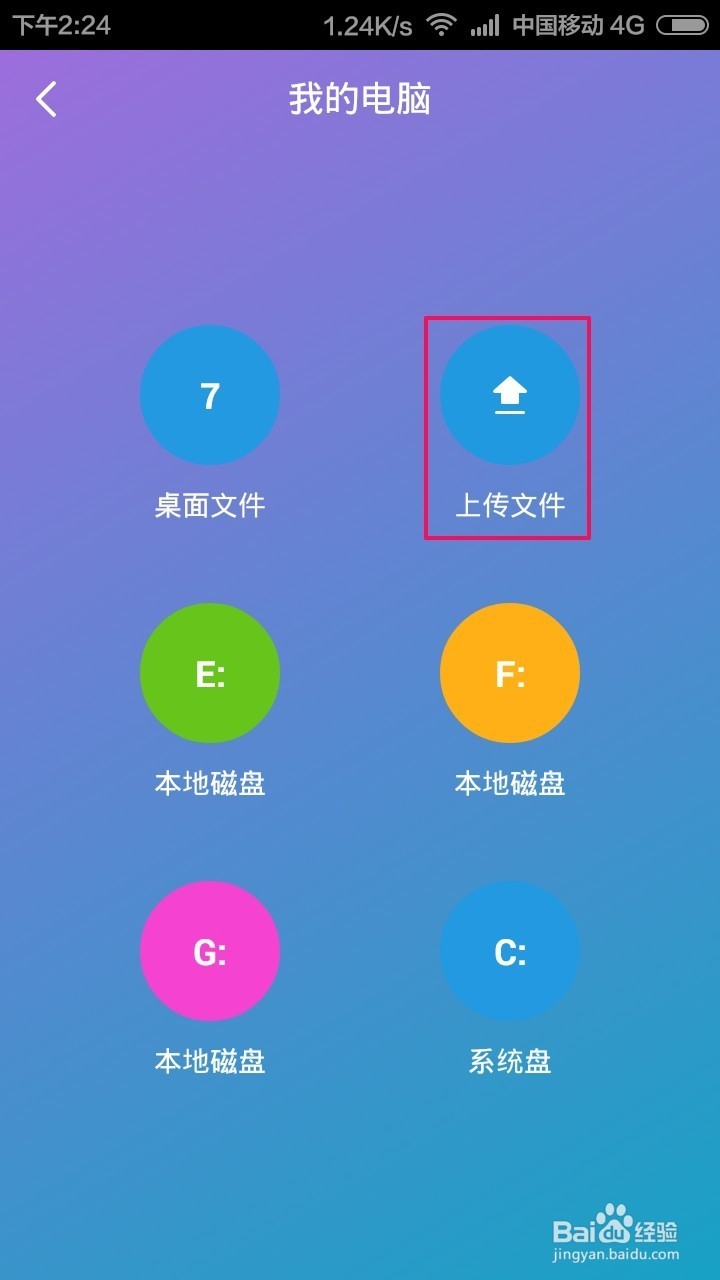Tap 上传文件 upload button
The width and height of the screenshot is (720, 1280).
tap(510, 396)
